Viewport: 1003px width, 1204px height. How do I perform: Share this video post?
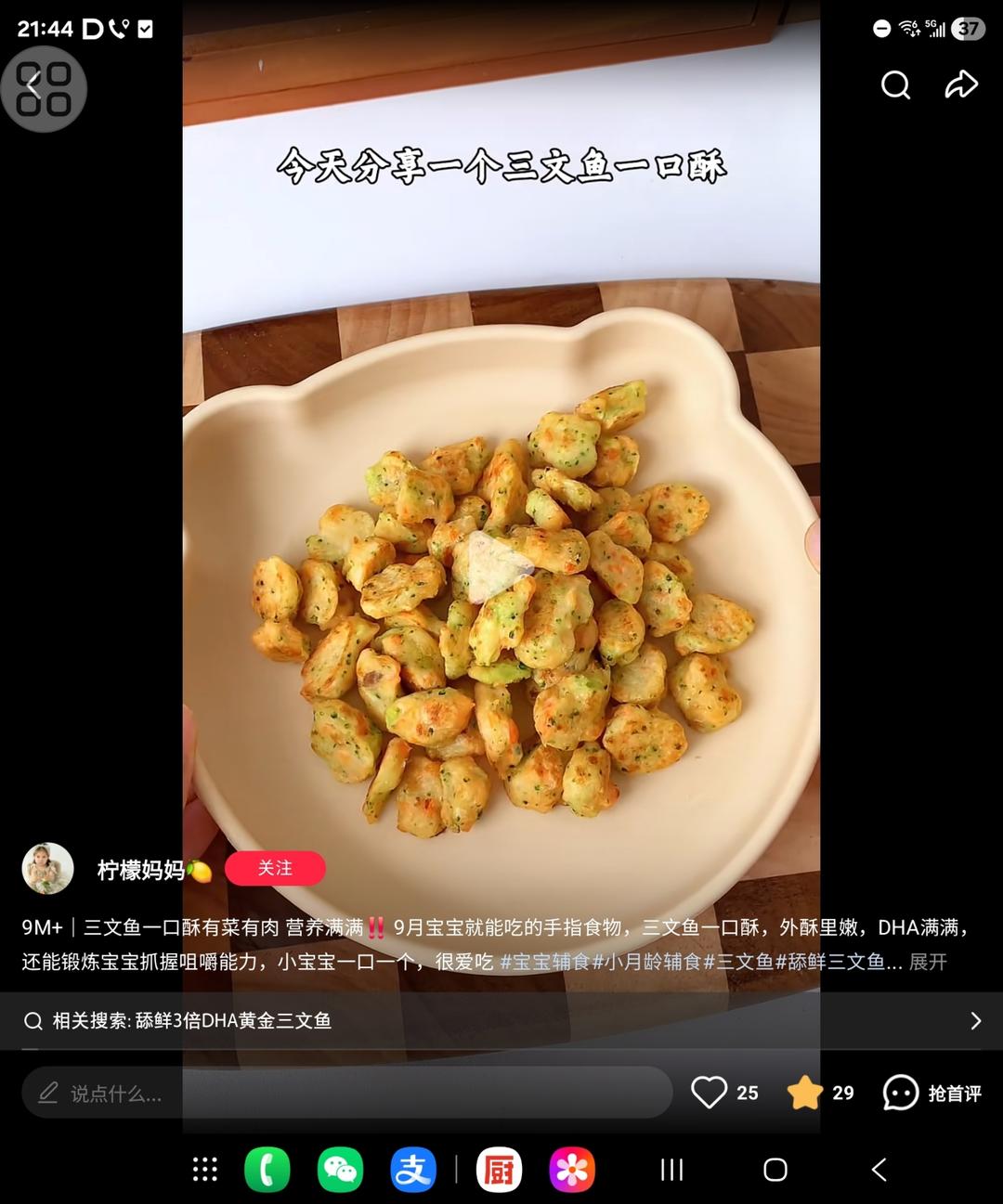[x=961, y=84]
